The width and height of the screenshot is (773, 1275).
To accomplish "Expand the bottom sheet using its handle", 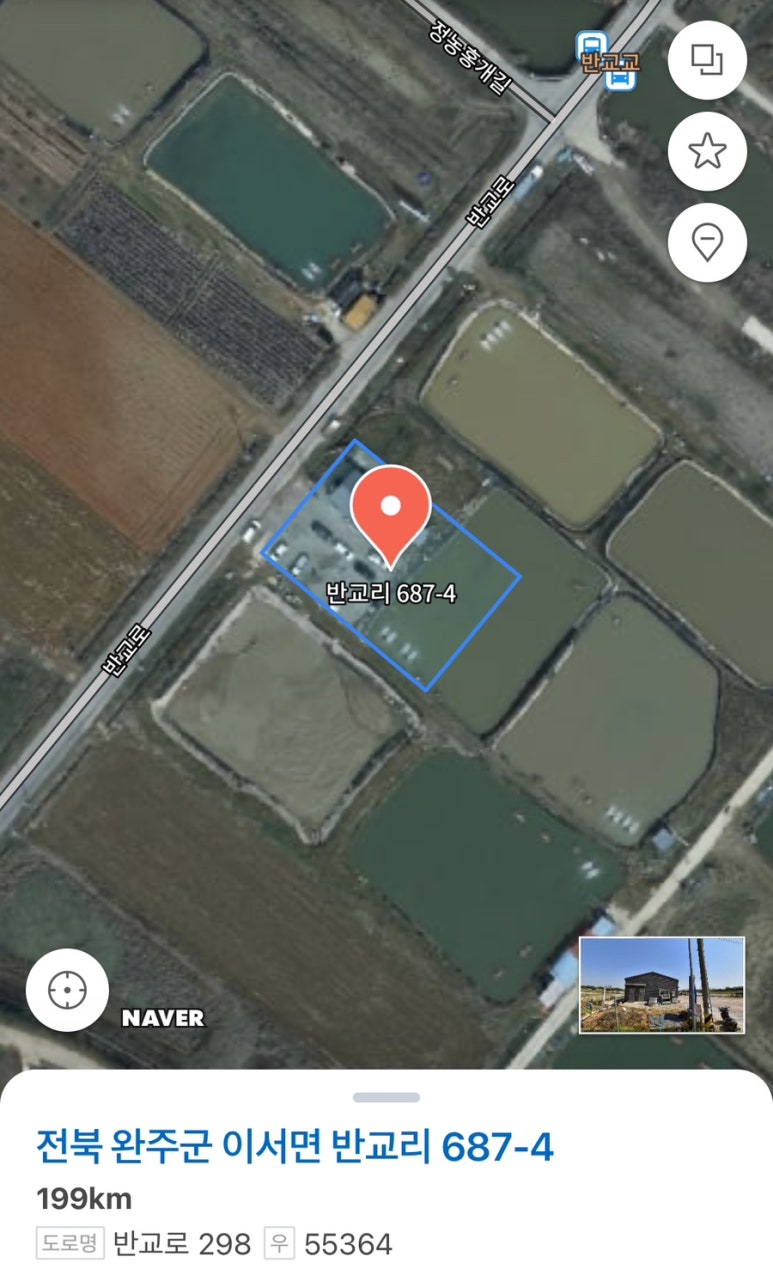I will 386,1097.
